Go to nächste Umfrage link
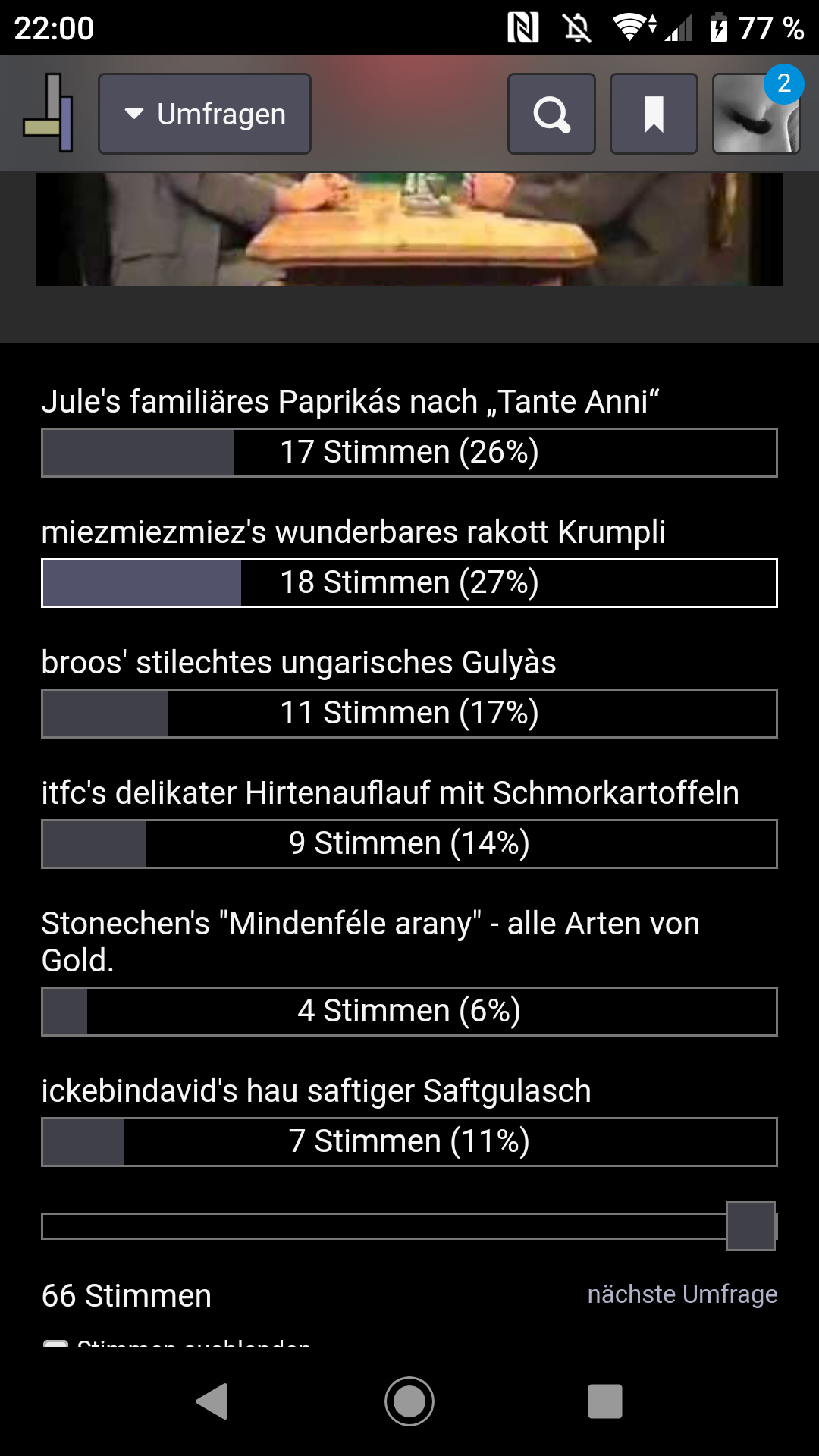Screen dimensions: 819x1456 pyautogui.click(x=682, y=1294)
